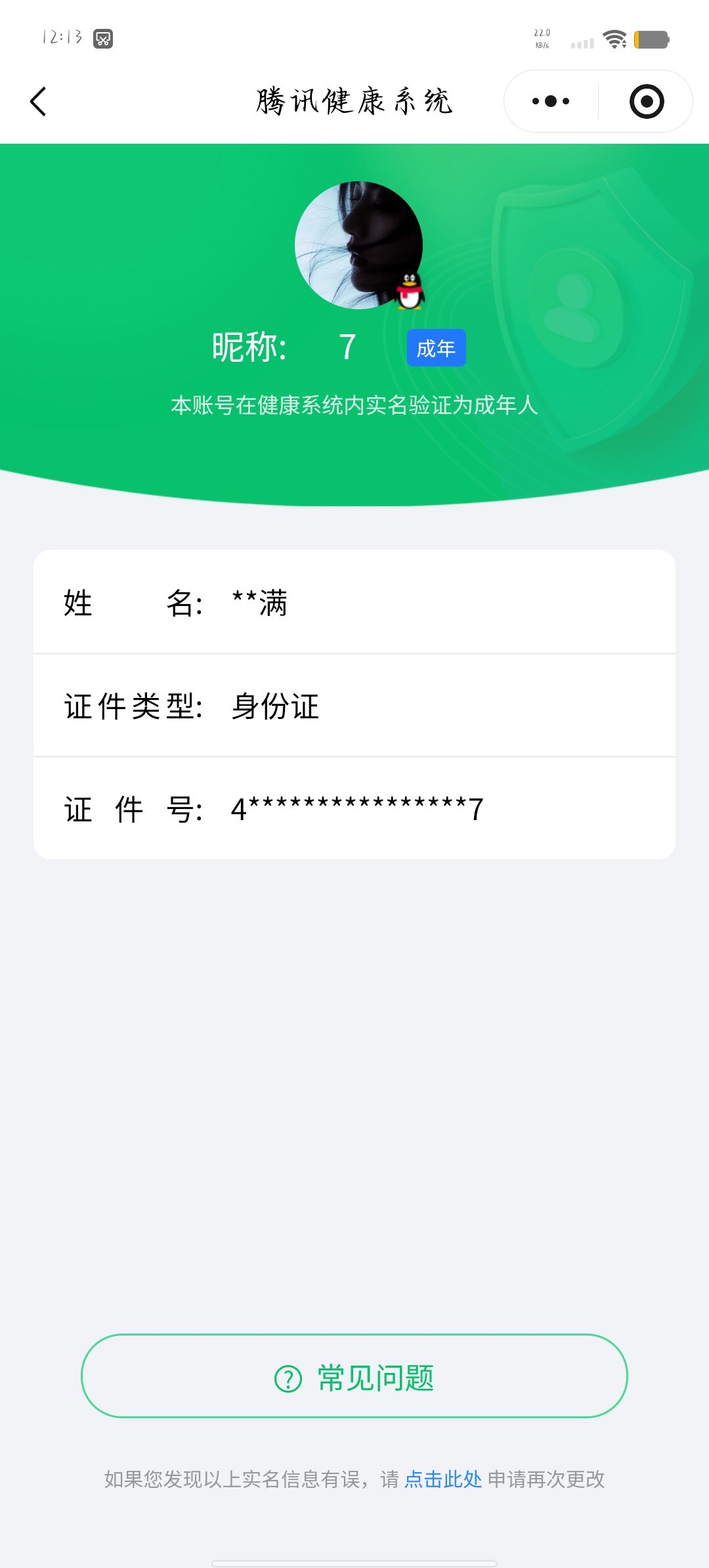709x1568 pixels.
Task: Click the back arrow to return
Action: coord(37,101)
